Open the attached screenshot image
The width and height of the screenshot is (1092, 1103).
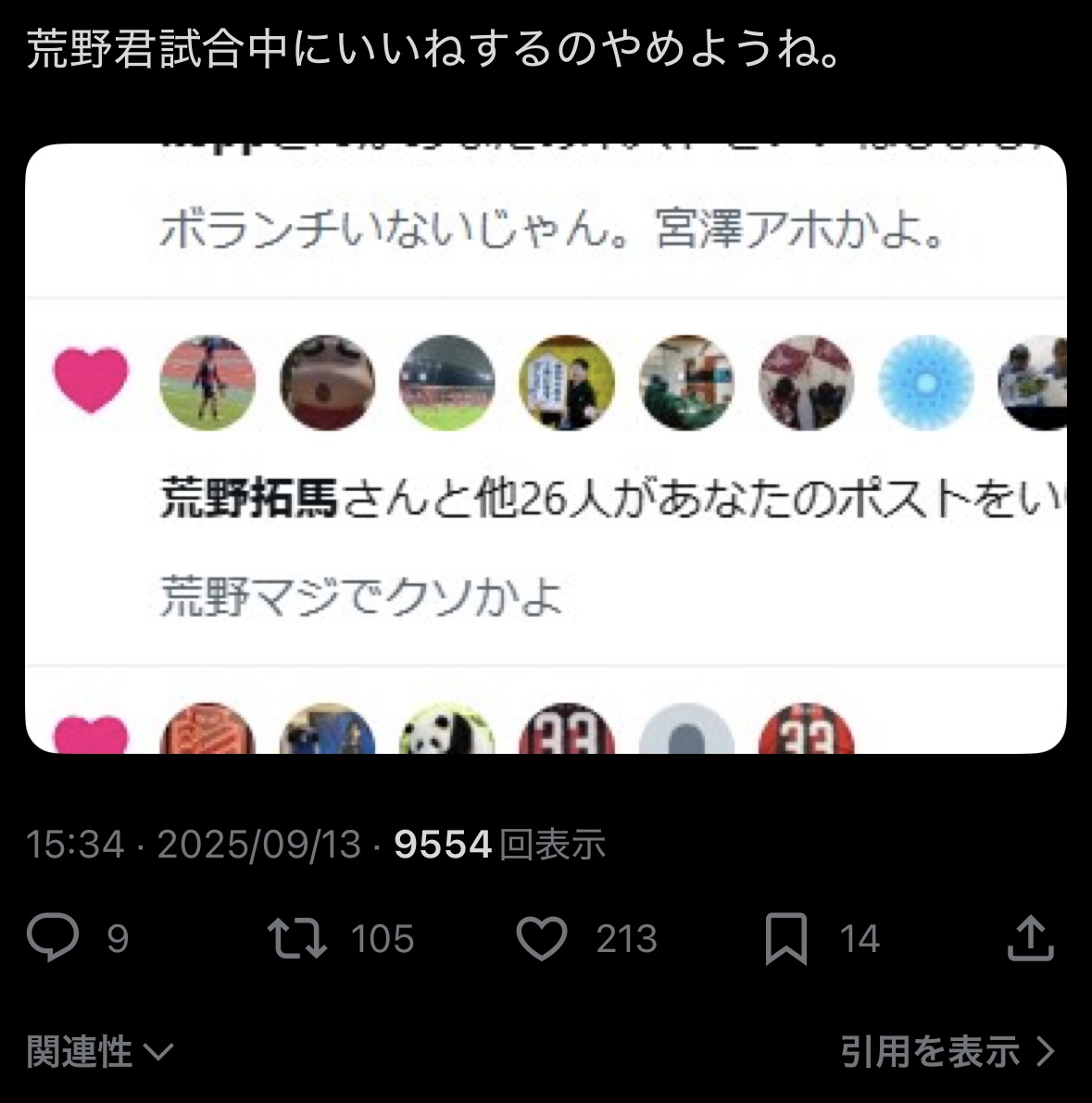point(546,448)
